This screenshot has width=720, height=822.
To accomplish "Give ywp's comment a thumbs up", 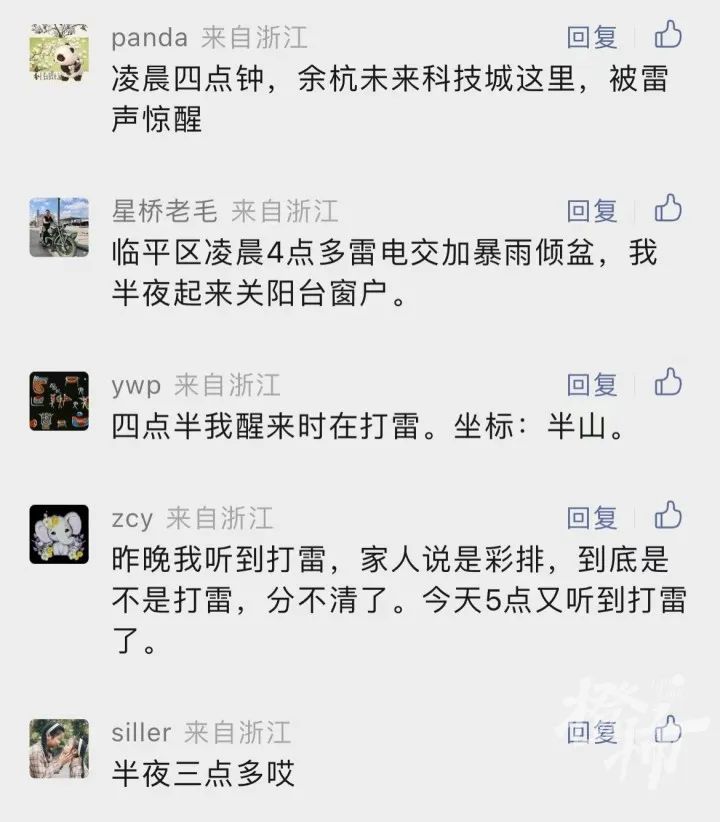I will (668, 383).
